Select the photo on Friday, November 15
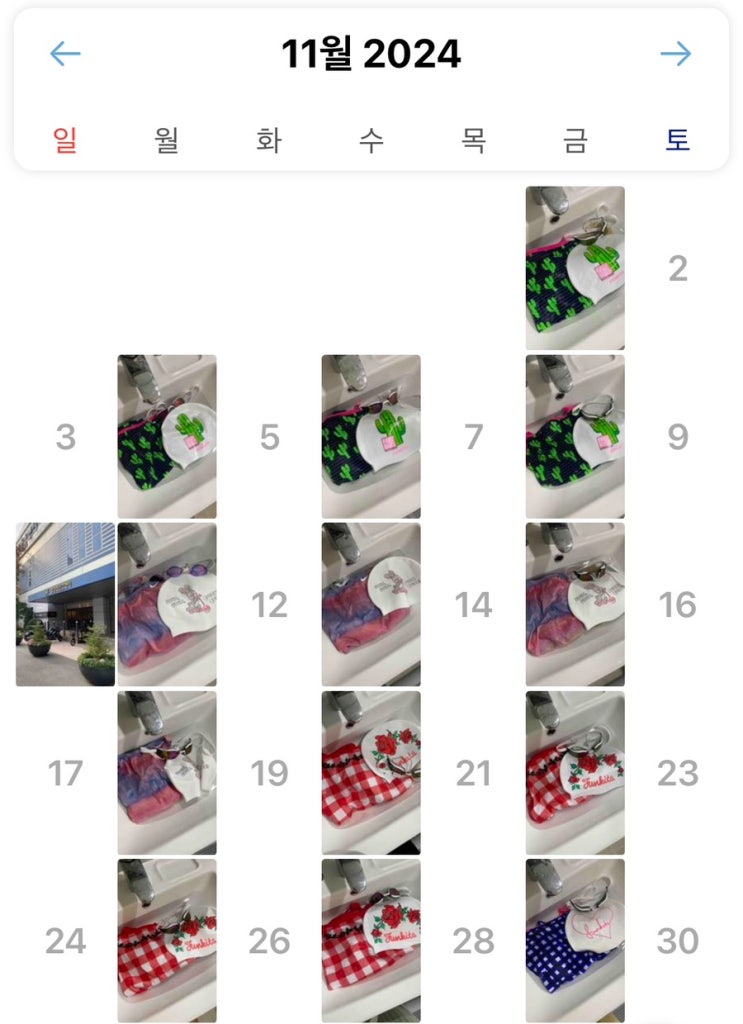 [575, 604]
